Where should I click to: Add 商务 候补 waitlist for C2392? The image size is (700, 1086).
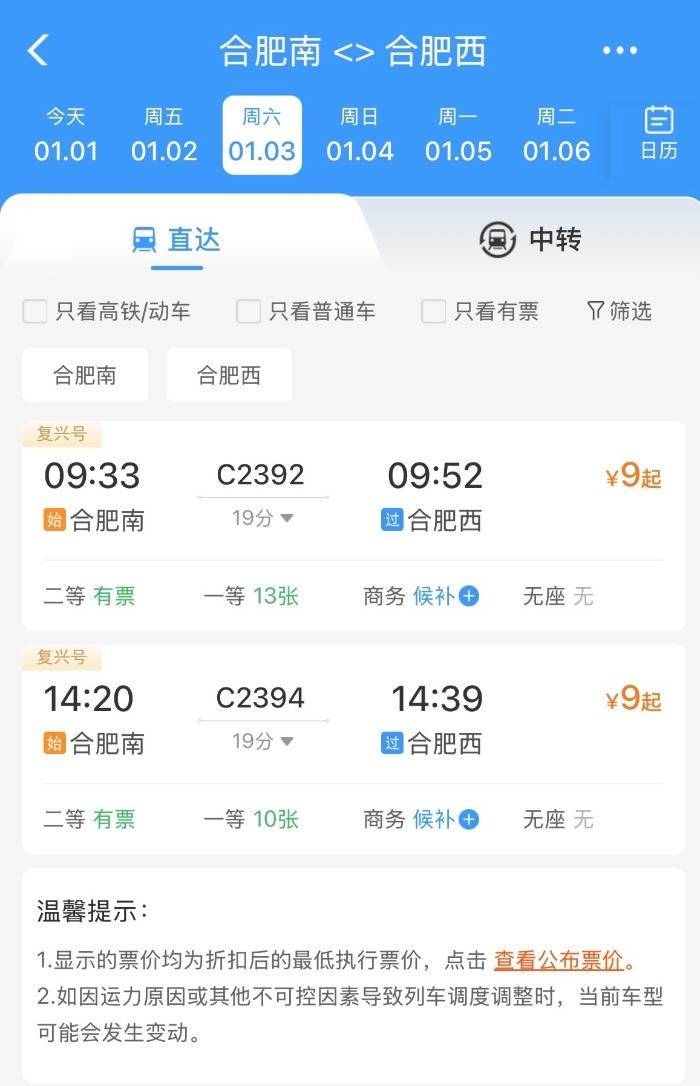pos(446,596)
